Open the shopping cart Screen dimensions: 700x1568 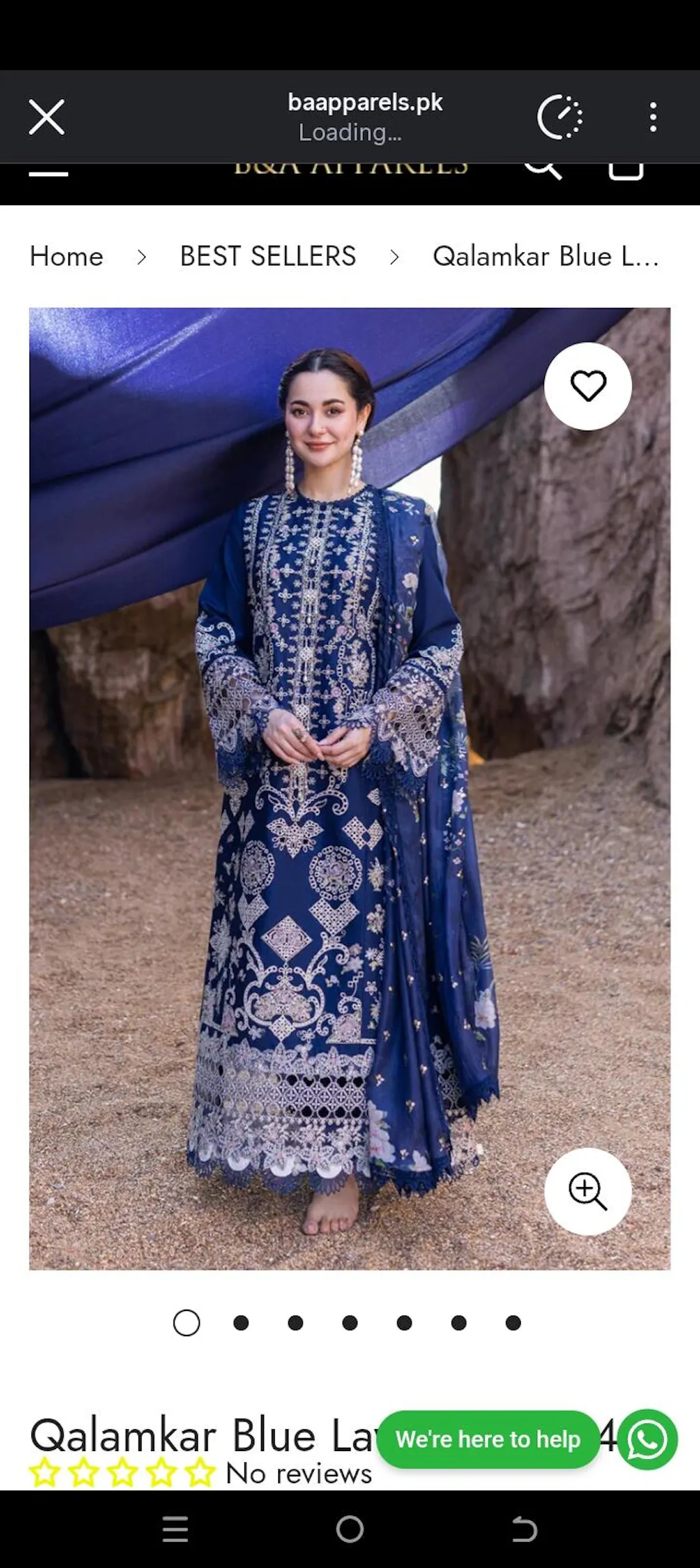pos(625,171)
